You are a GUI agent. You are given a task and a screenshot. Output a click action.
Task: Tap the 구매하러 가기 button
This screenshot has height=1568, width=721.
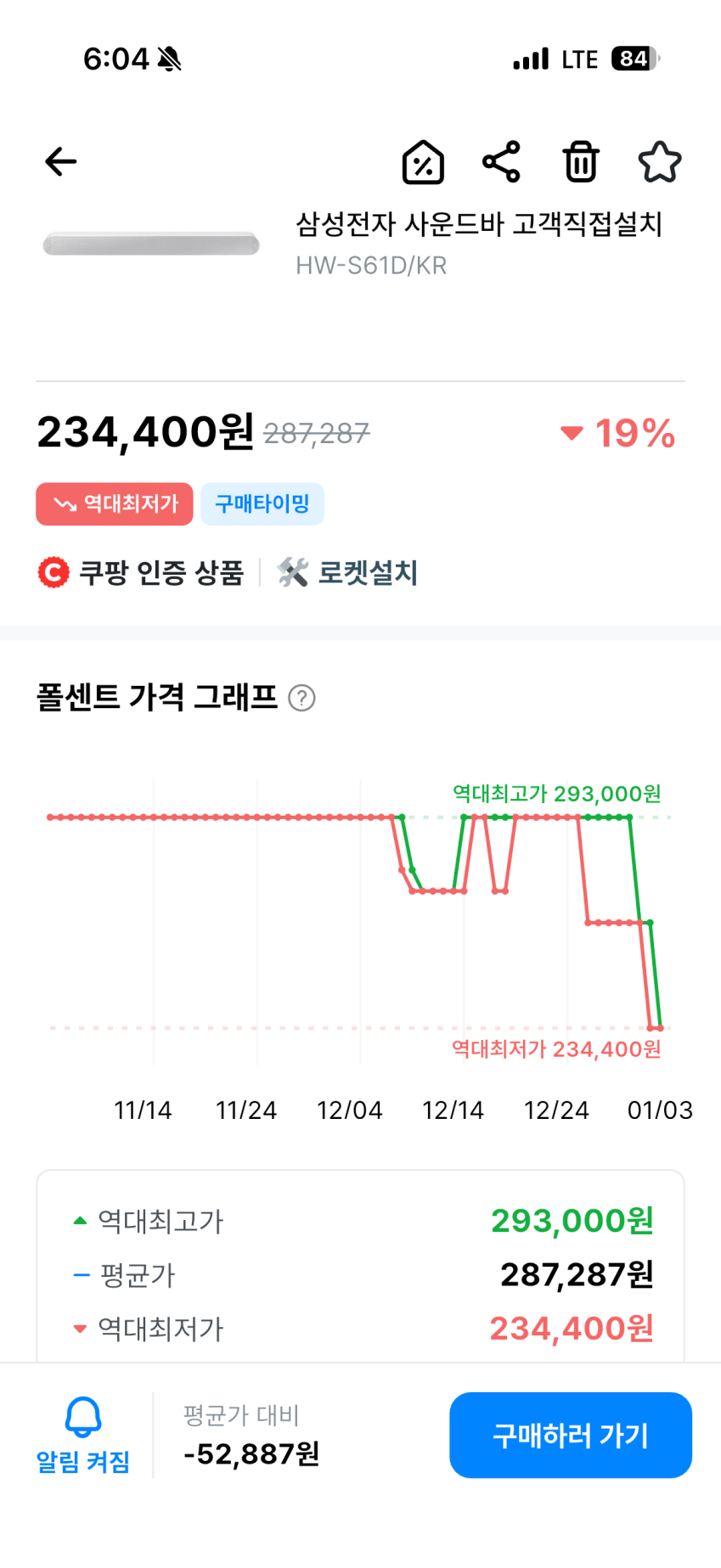(570, 1435)
